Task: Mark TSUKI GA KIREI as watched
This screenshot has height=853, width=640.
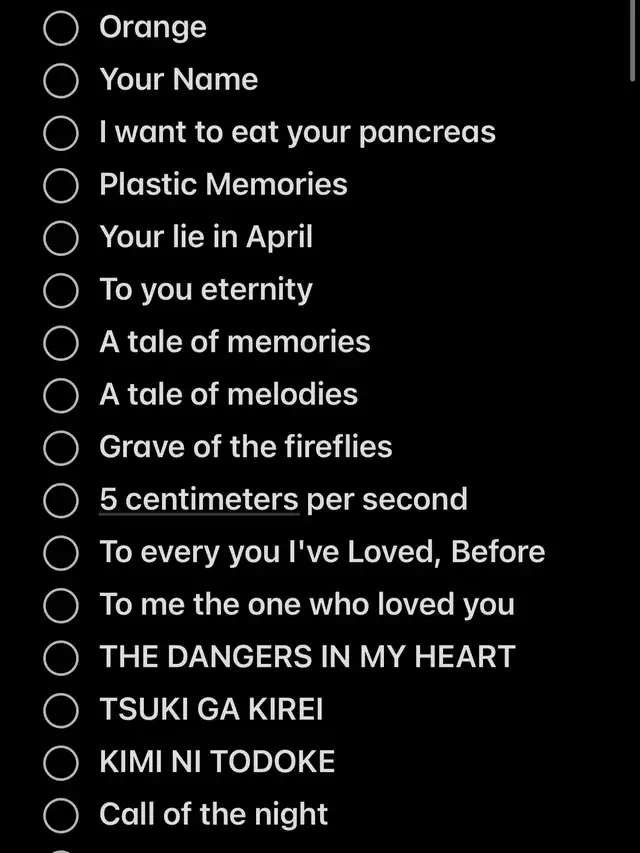Action: (61, 710)
